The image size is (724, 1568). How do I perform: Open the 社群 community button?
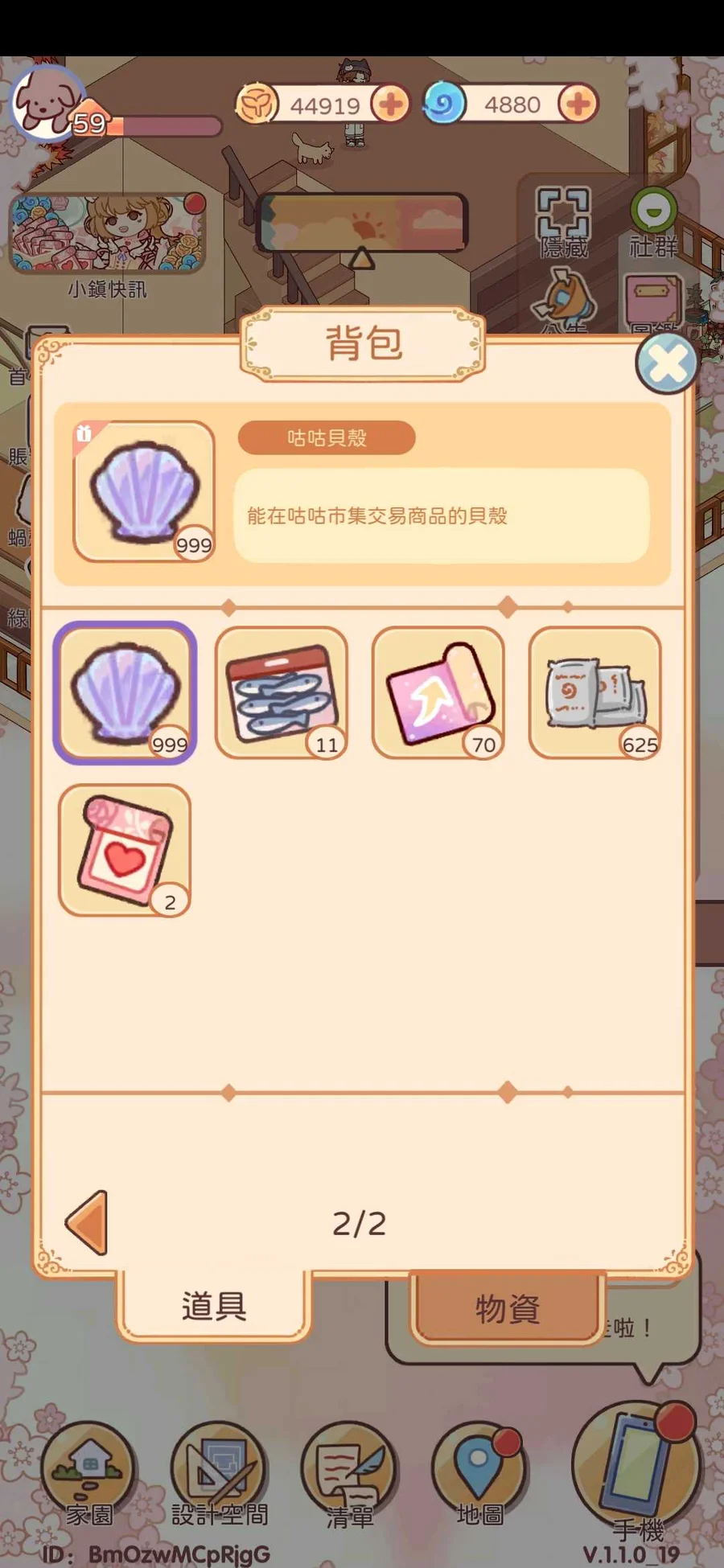pos(653,221)
